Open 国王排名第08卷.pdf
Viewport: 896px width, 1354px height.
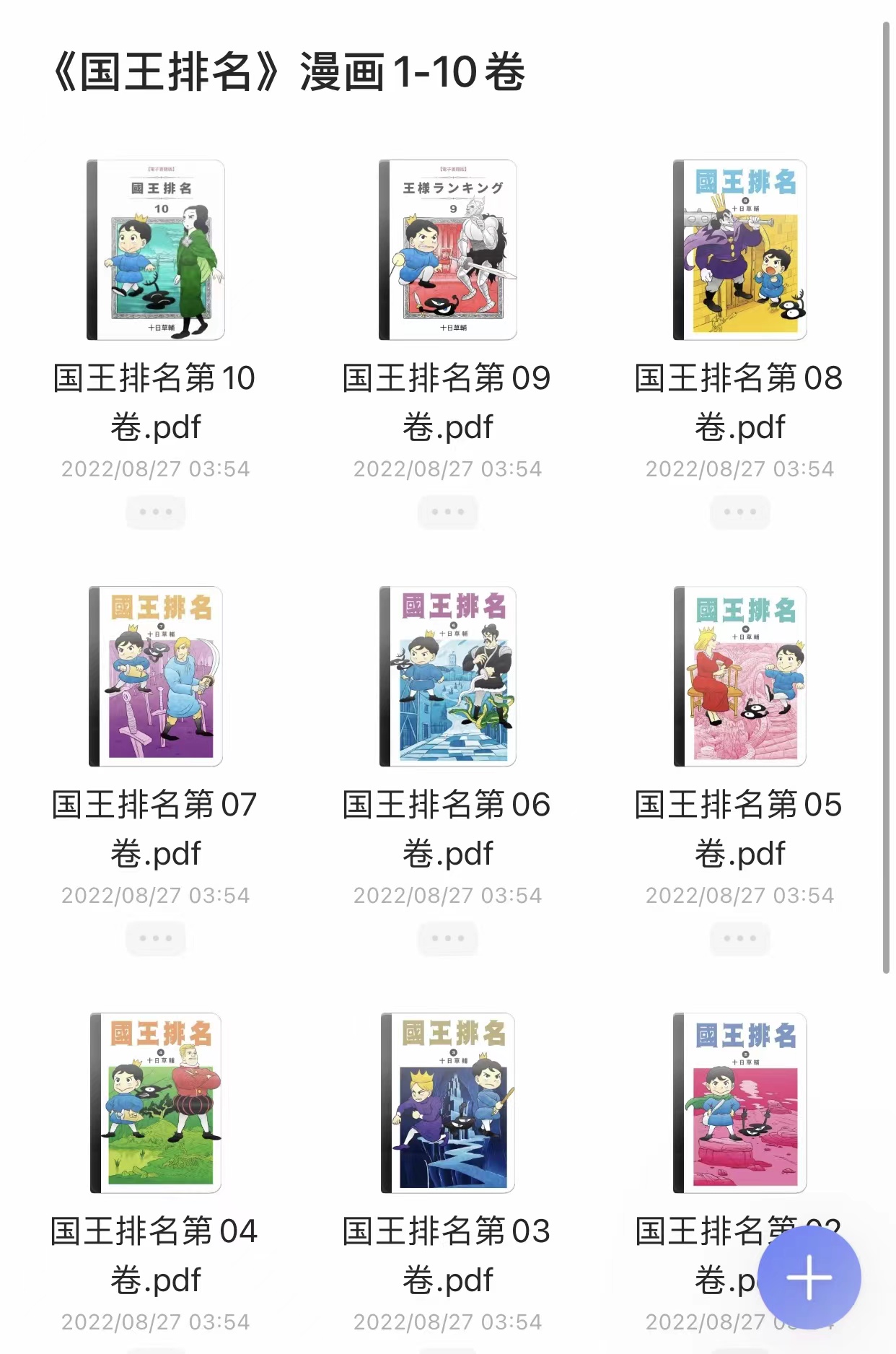point(739,250)
